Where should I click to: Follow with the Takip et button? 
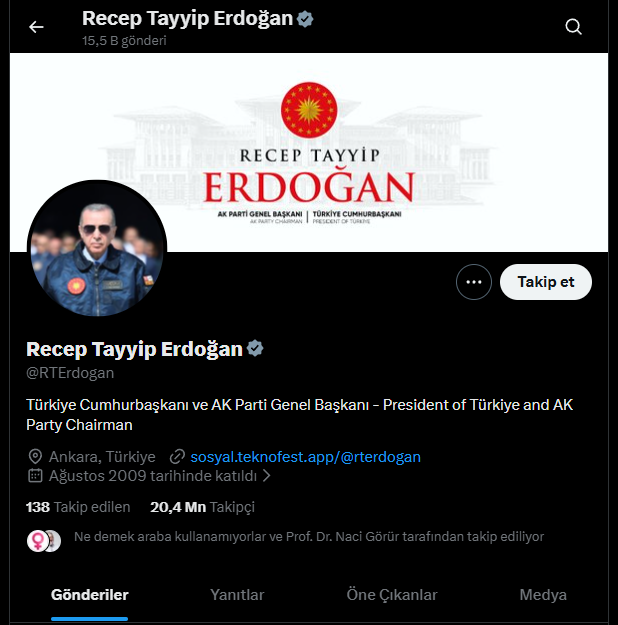click(x=545, y=282)
